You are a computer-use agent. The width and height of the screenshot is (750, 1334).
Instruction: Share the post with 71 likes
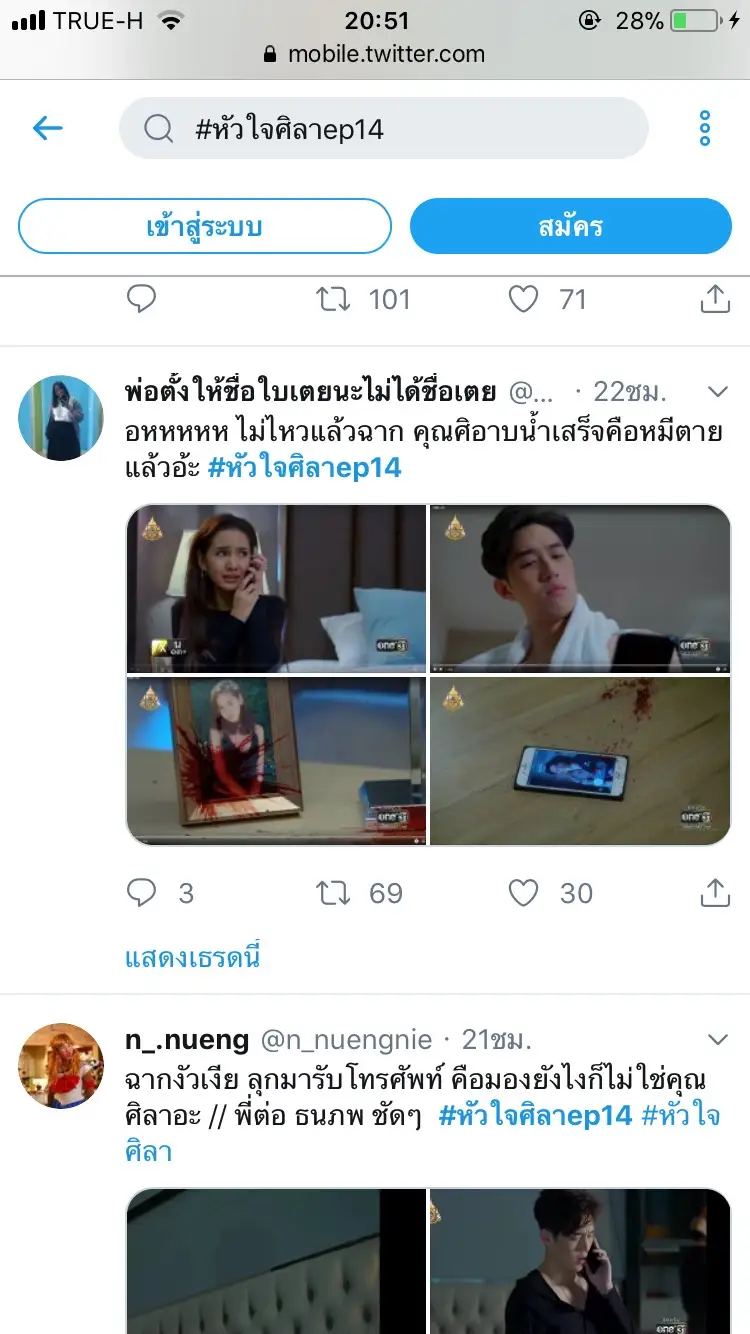[715, 299]
